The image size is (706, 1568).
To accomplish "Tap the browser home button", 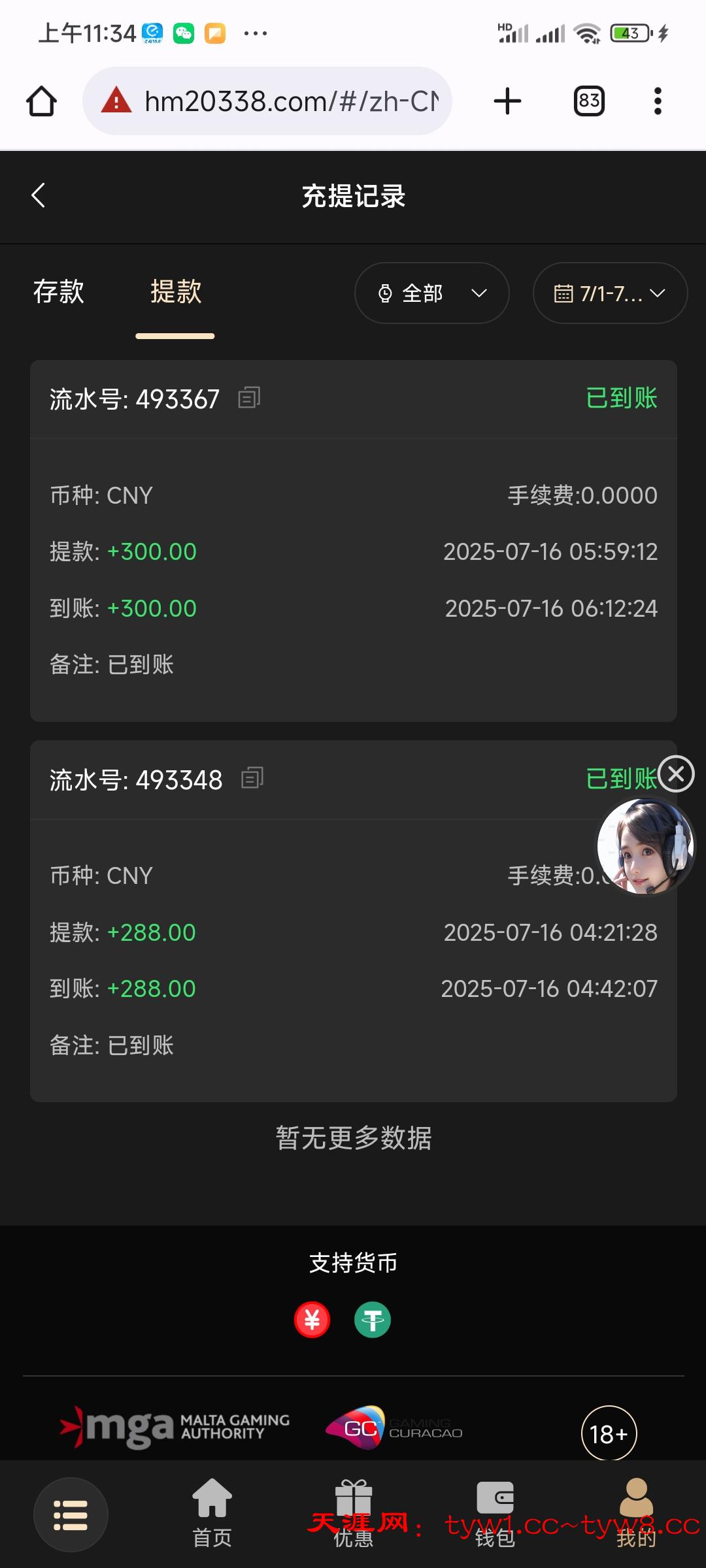I will click(42, 101).
